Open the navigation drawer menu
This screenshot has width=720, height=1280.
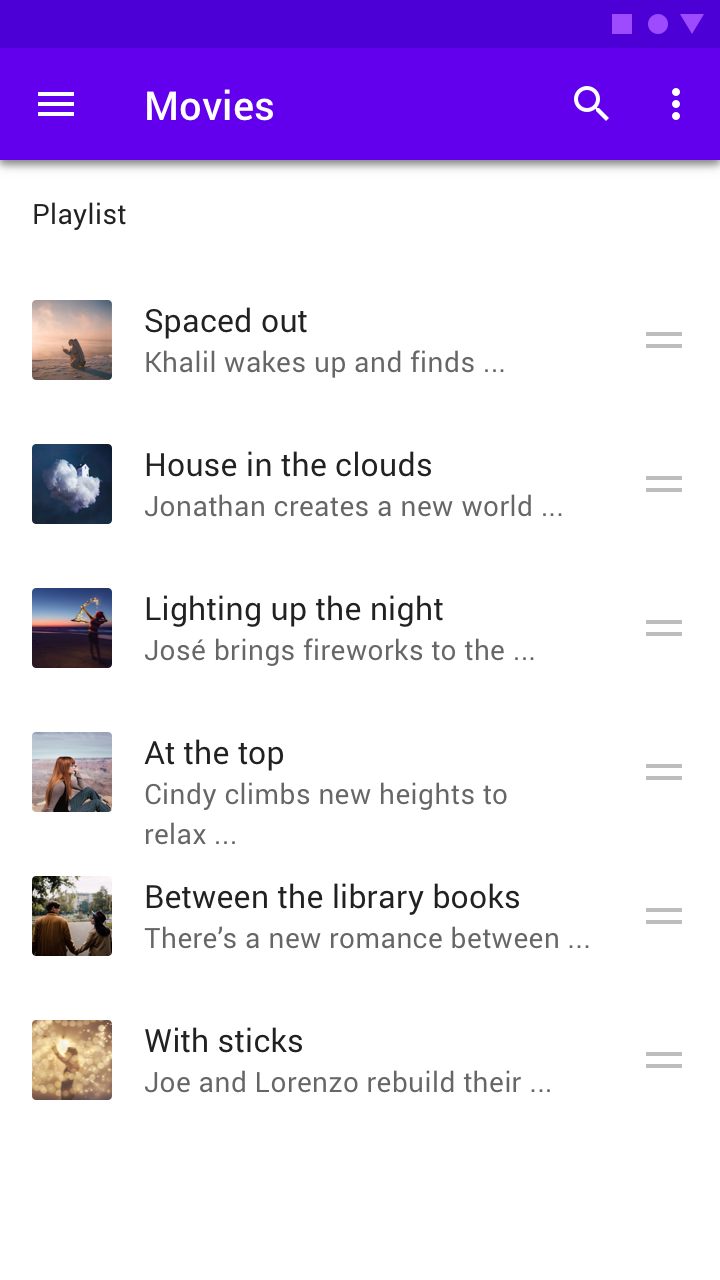click(55, 104)
